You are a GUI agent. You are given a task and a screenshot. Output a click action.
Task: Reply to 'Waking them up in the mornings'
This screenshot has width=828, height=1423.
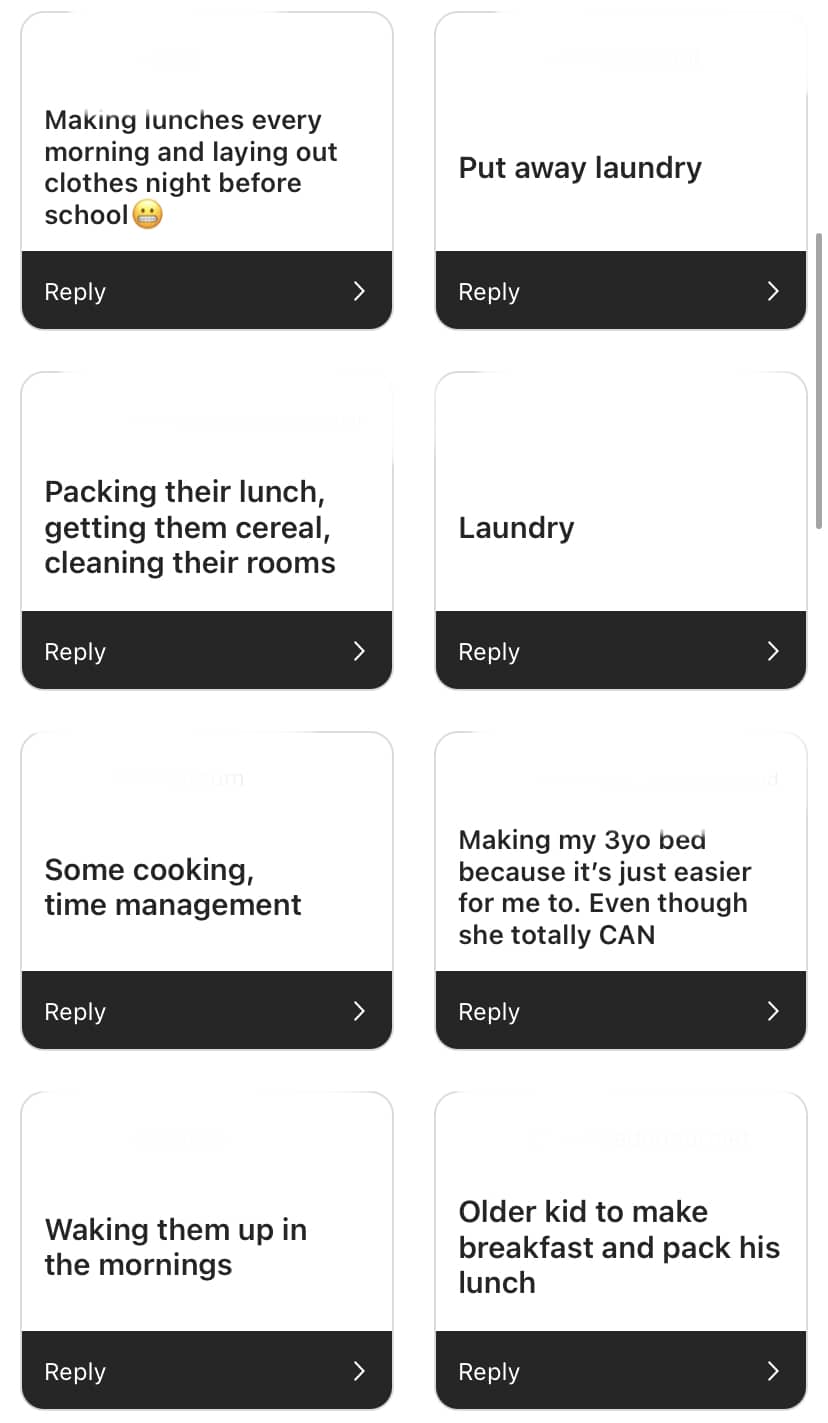coord(206,1371)
